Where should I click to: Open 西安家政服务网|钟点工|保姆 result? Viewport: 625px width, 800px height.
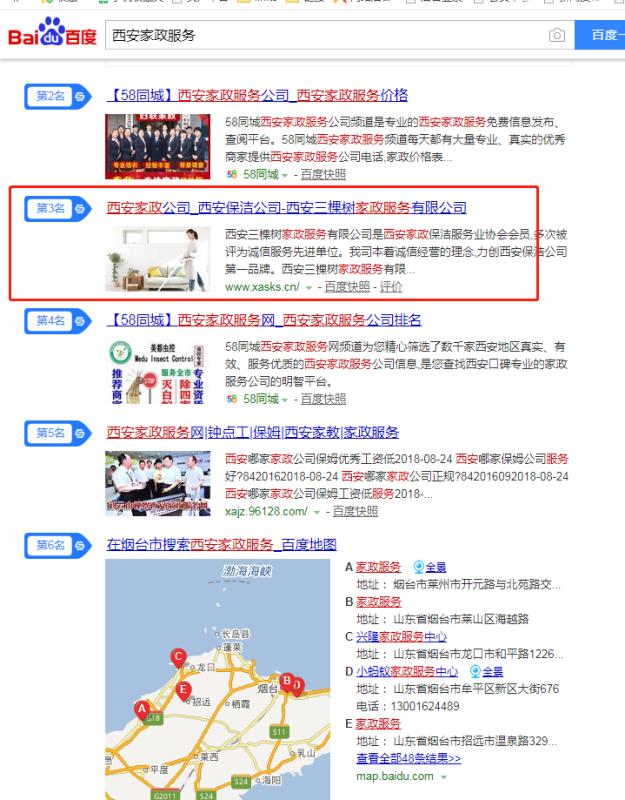pos(252,432)
